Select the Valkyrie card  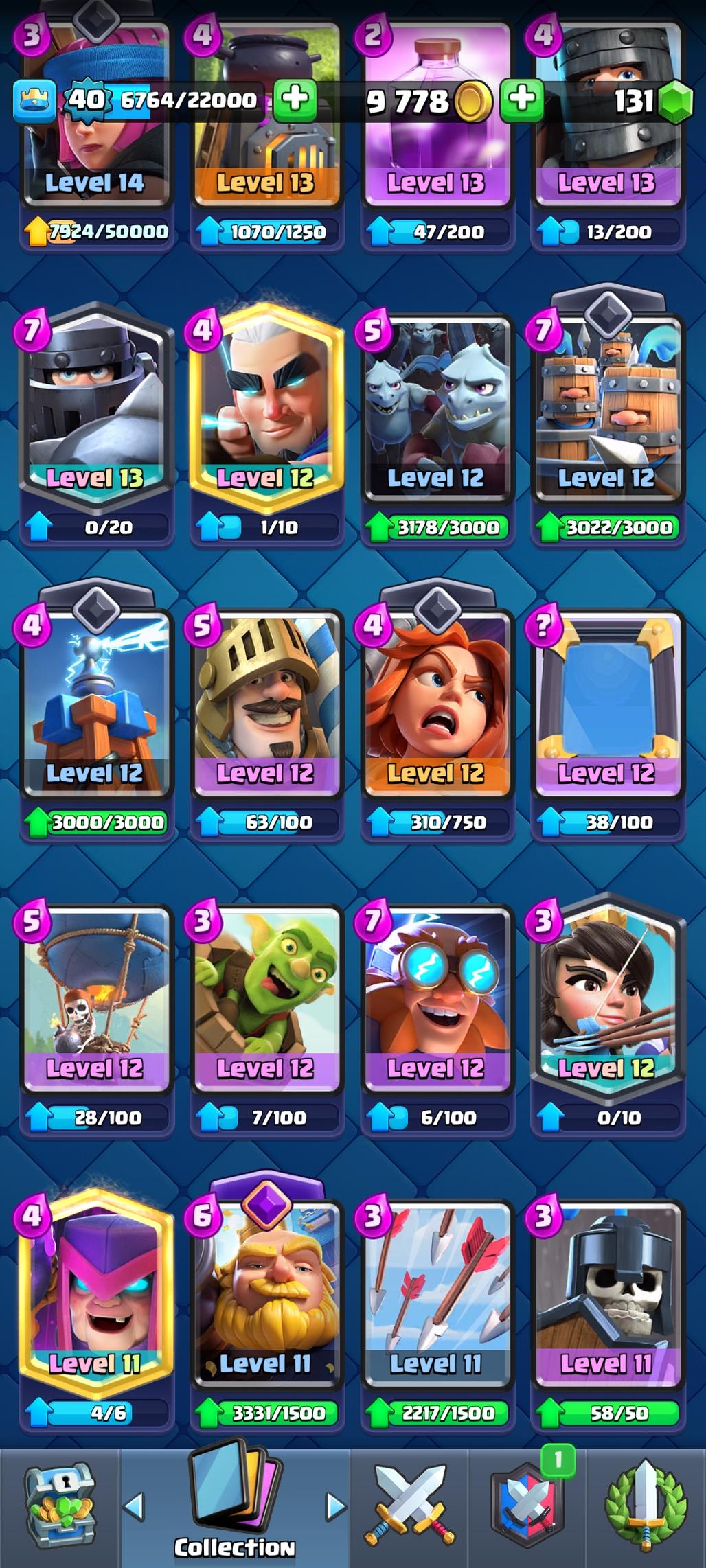coord(435,707)
